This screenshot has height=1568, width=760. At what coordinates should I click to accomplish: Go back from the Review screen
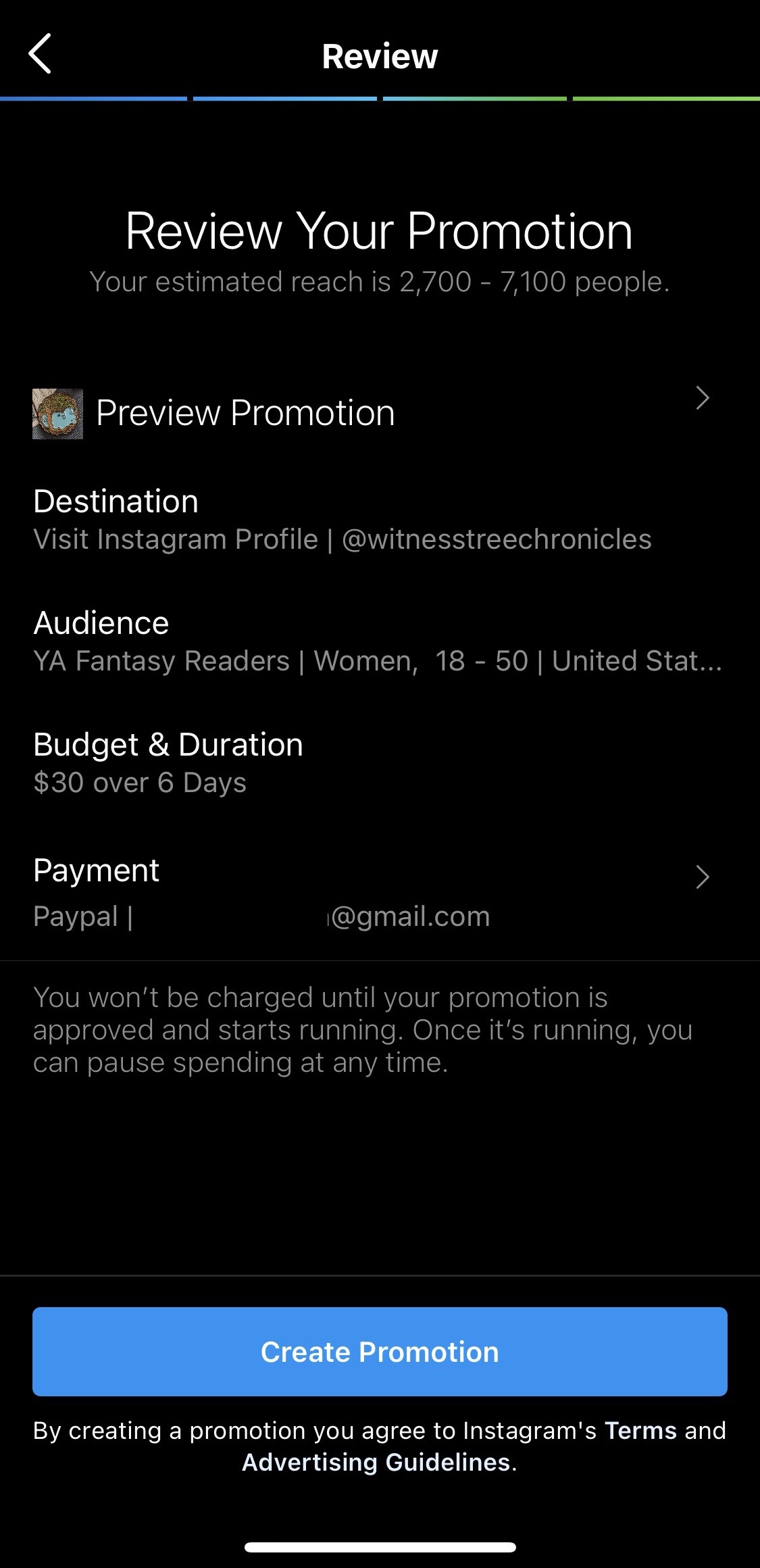pyautogui.click(x=41, y=54)
